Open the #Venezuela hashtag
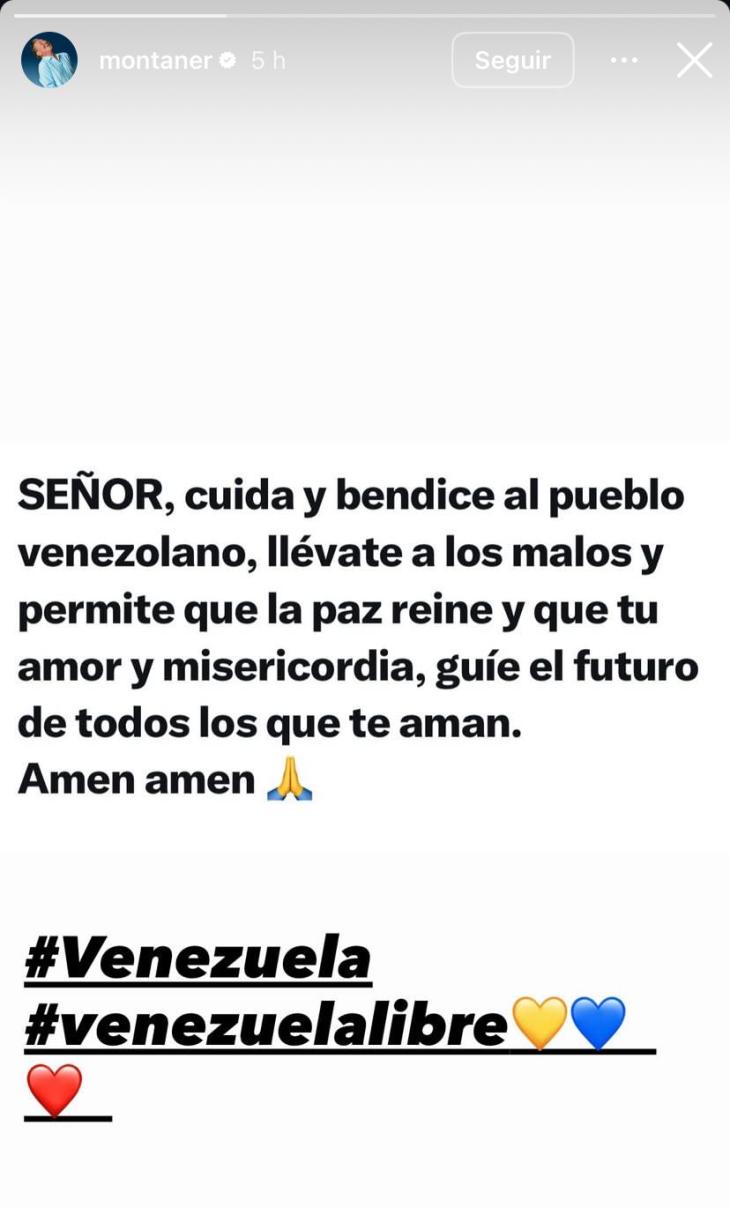This screenshot has width=730, height=1207. tap(198, 959)
